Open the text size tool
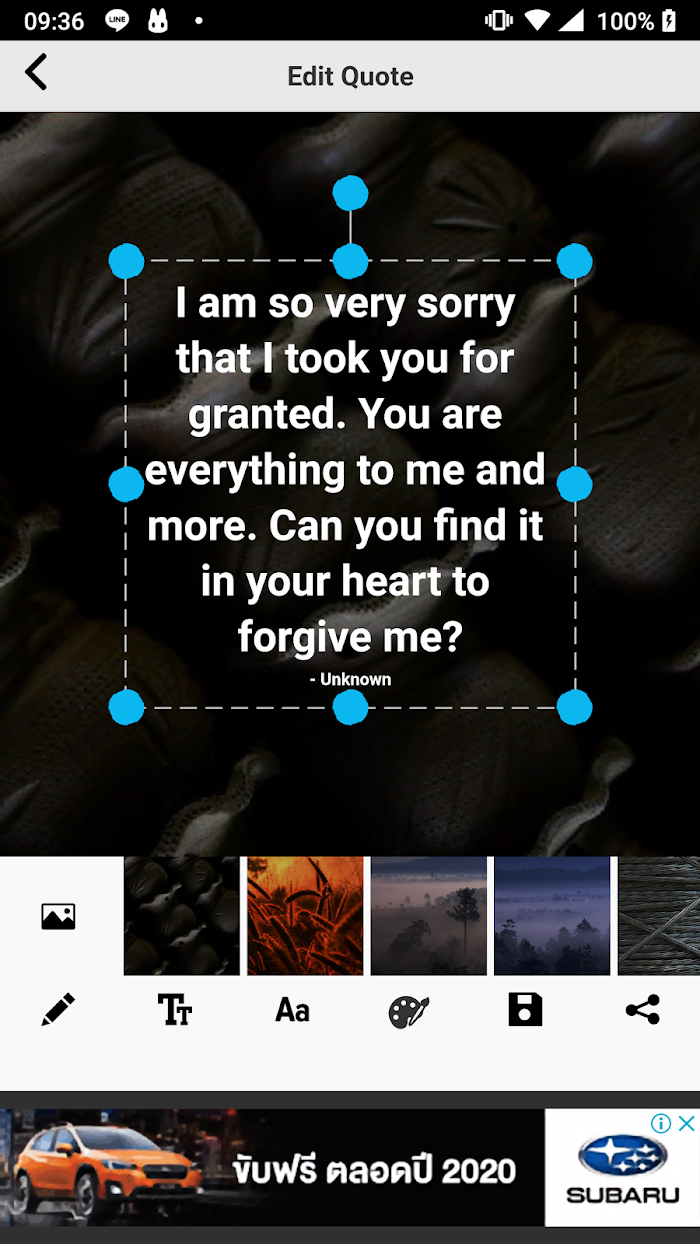The height and width of the screenshot is (1244, 700). tap(175, 1010)
